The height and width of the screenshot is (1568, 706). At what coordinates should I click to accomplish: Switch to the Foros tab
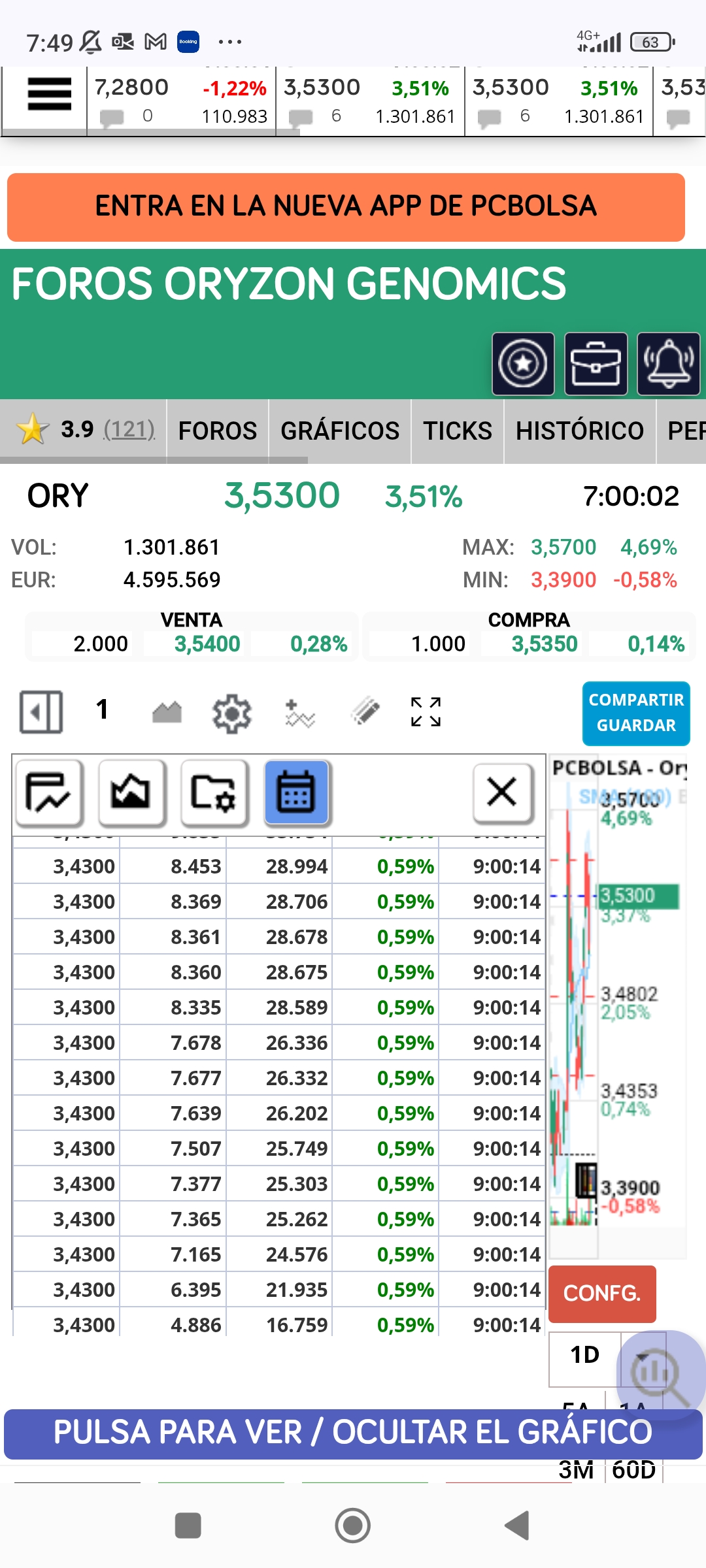pos(218,431)
